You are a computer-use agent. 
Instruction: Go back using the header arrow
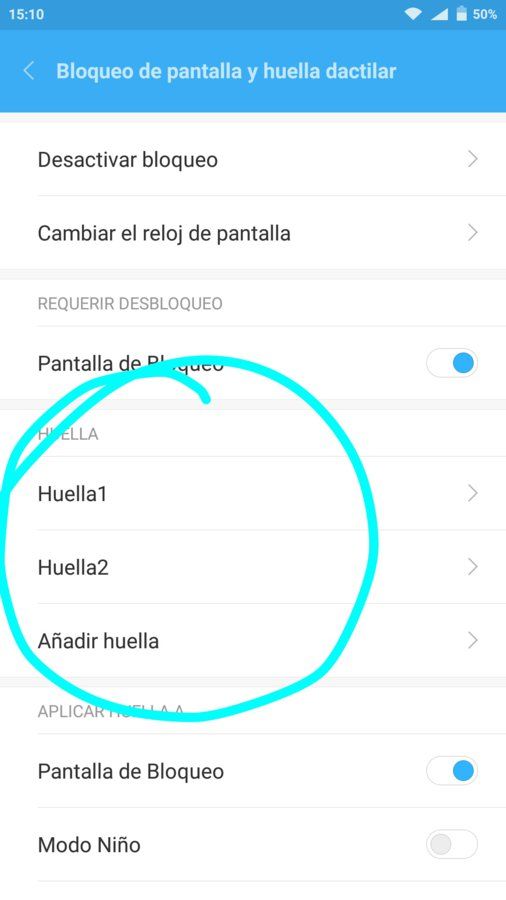(x=28, y=71)
